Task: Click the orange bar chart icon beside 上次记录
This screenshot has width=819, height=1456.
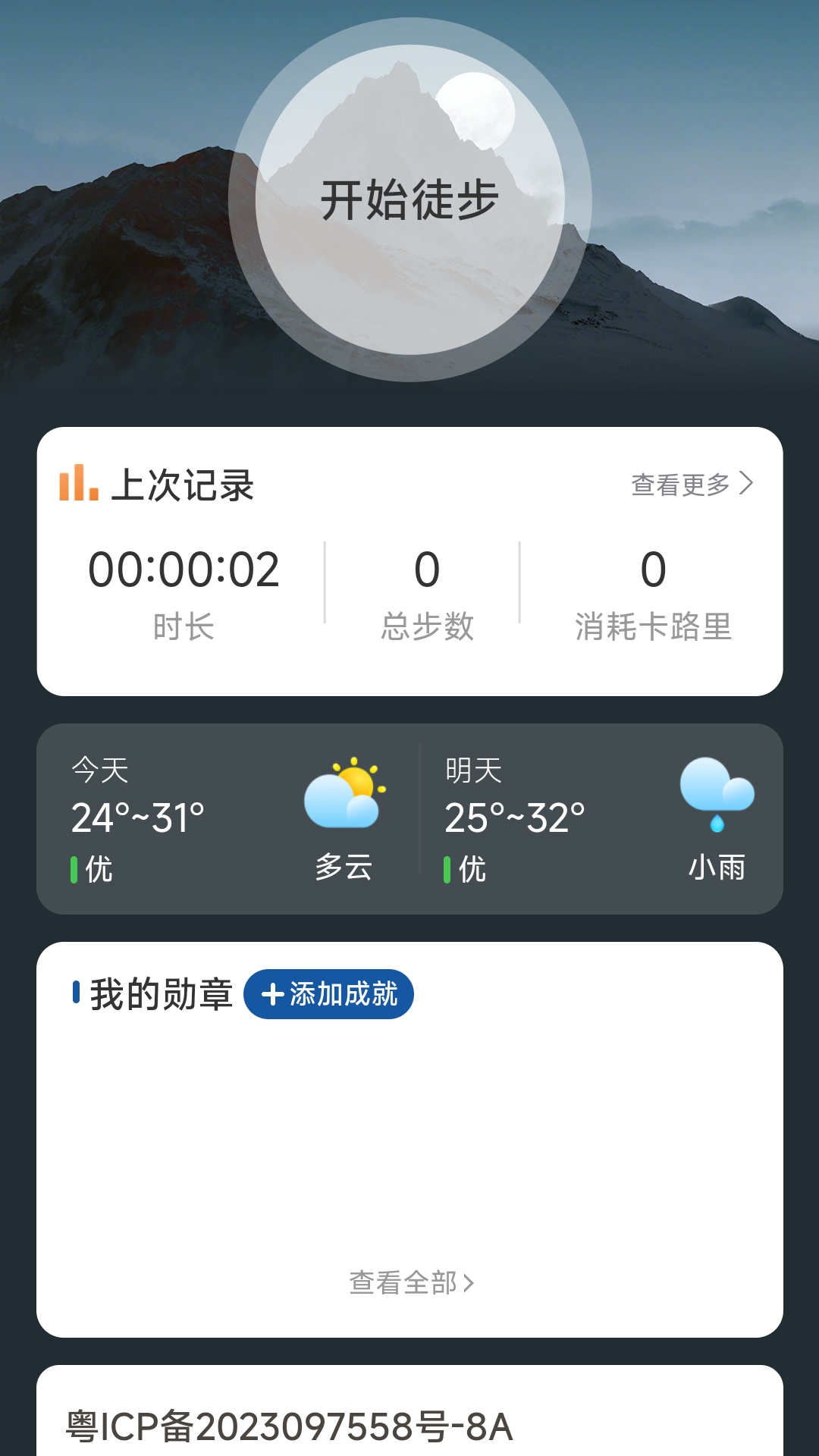Action: 78,485
